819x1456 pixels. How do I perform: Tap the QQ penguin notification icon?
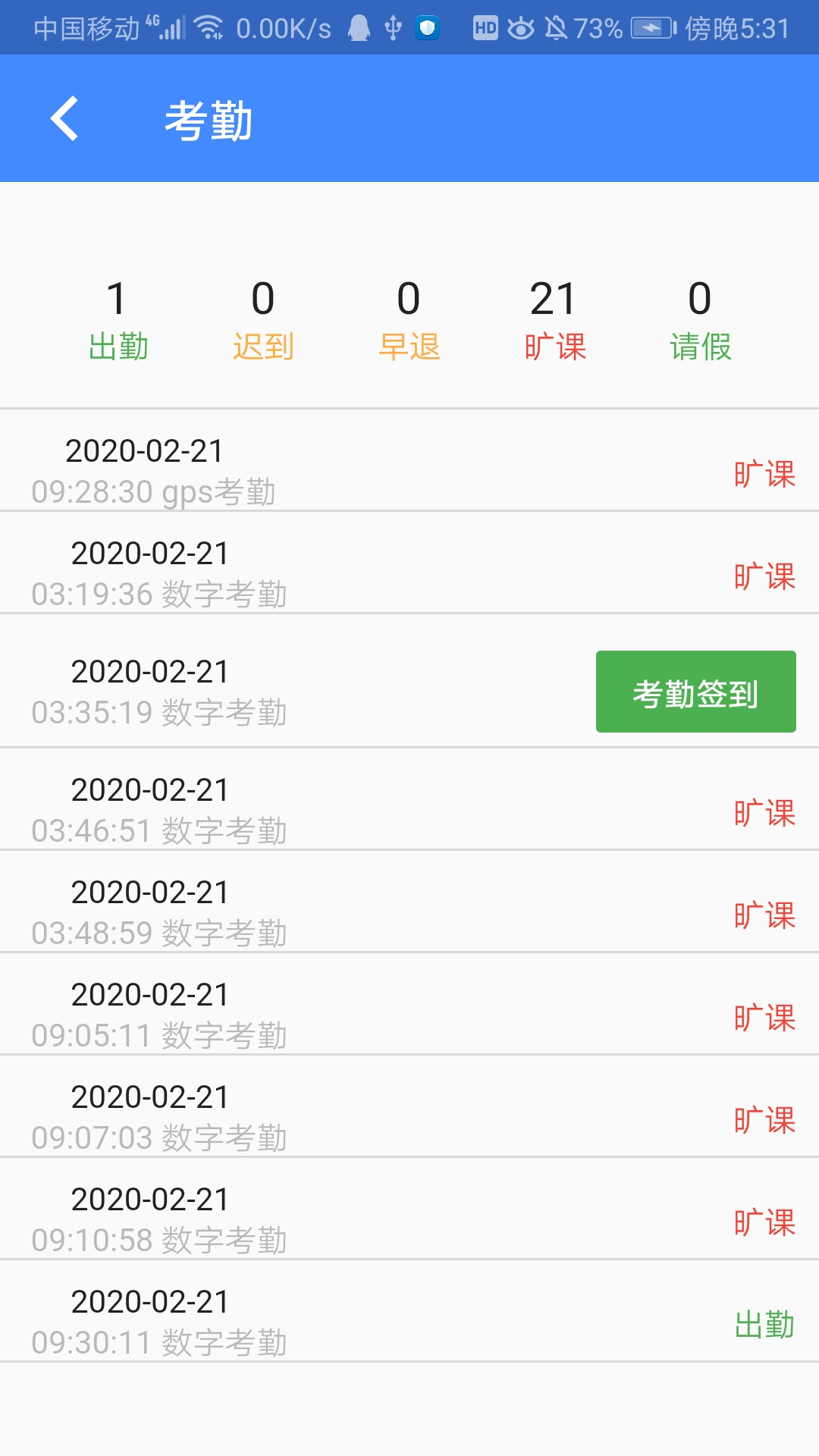358,29
